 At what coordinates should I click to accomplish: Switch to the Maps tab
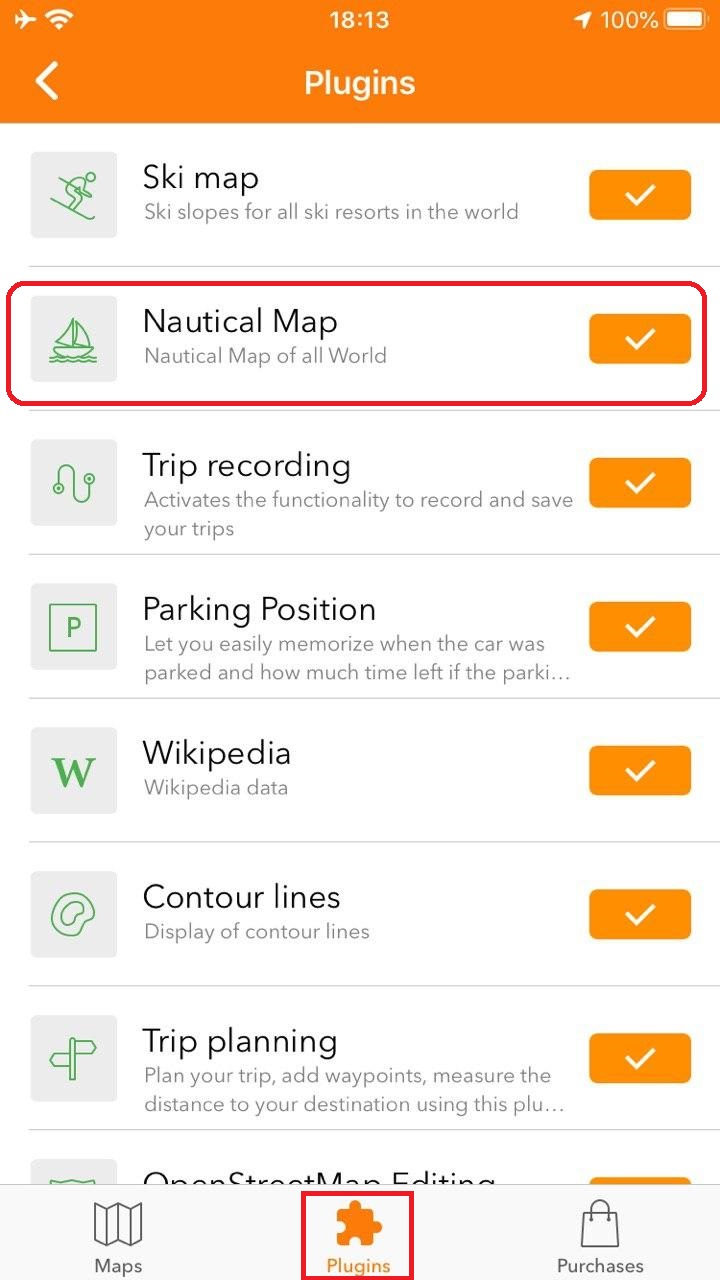point(118,1236)
